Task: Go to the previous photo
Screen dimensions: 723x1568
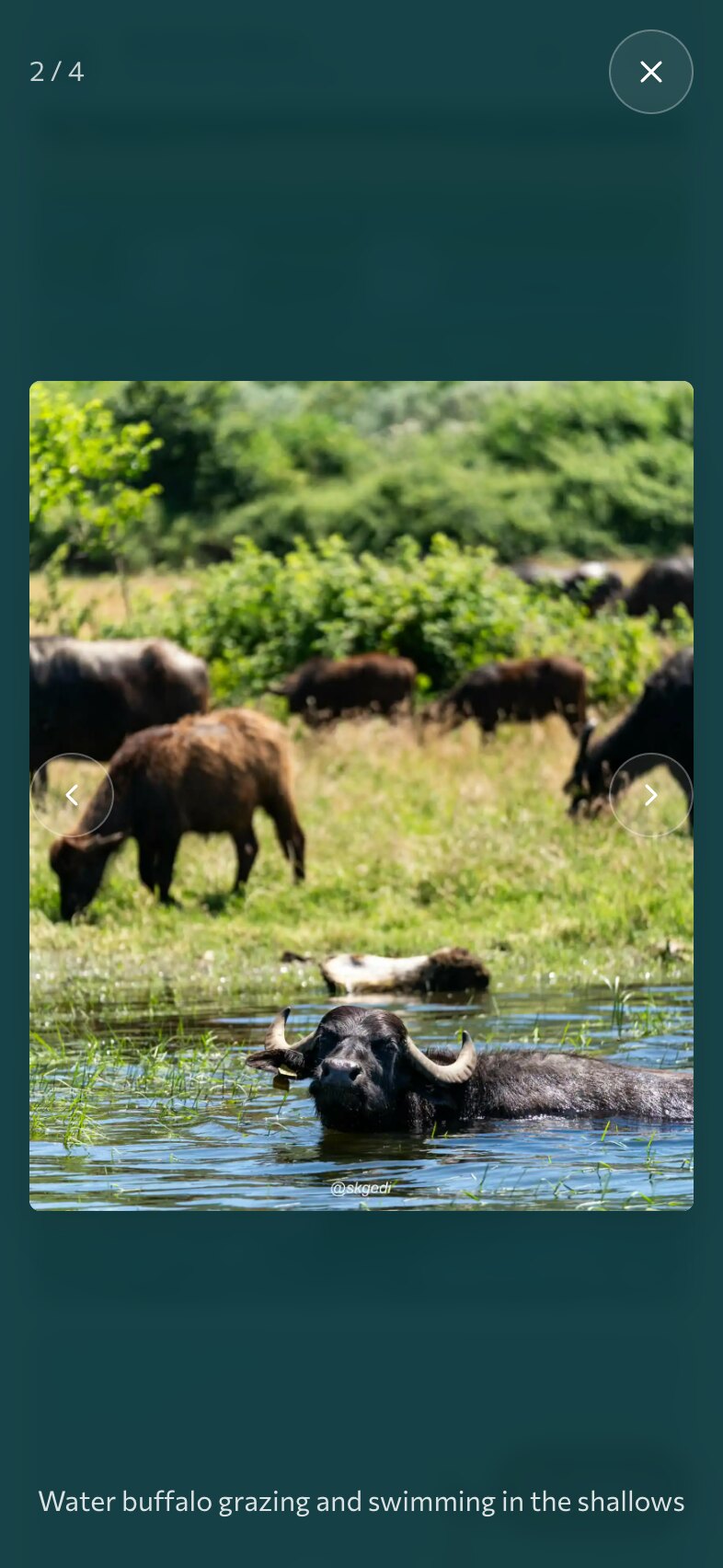Action: coord(72,795)
